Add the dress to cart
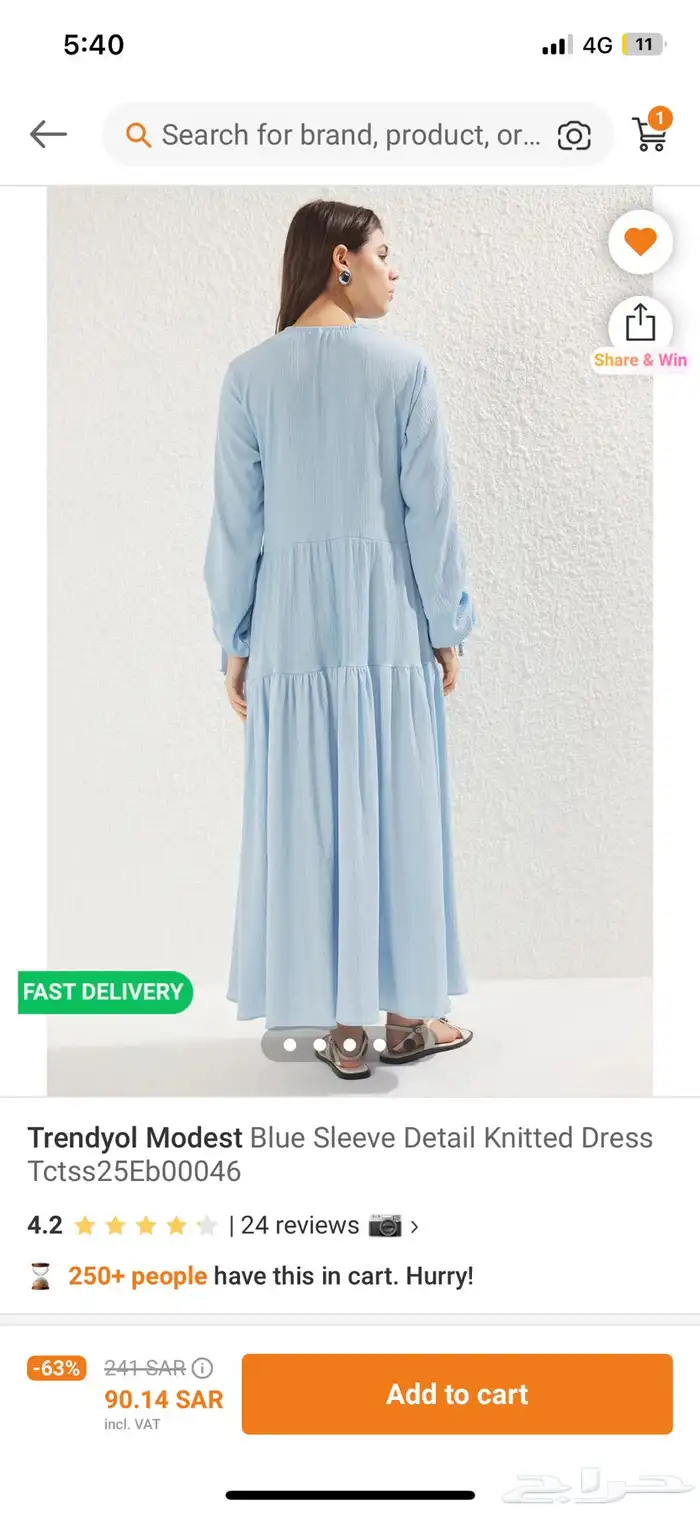 (x=457, y=1394)
